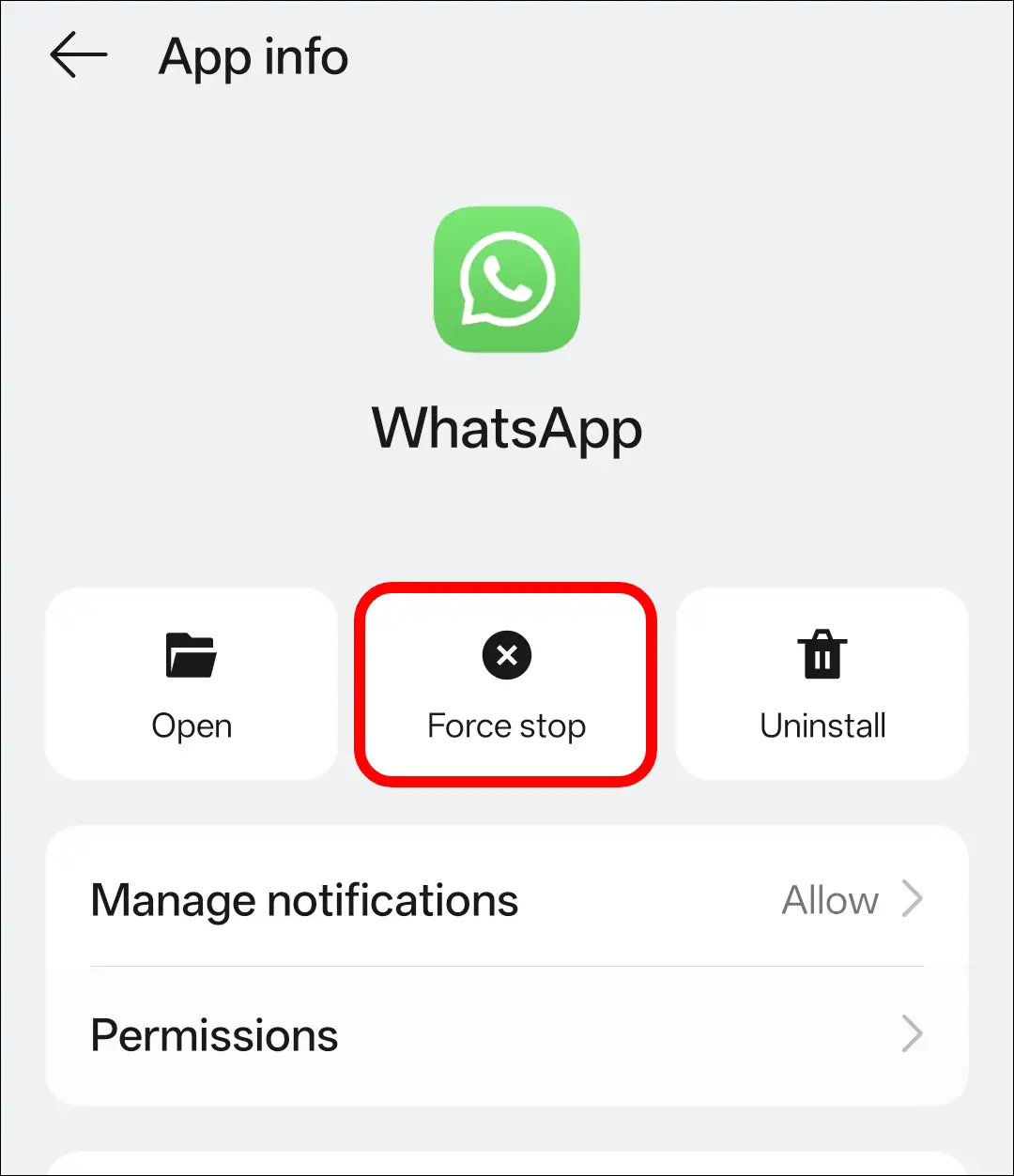
Task: Expand the Manage notifications chevron
Action: 912,899
